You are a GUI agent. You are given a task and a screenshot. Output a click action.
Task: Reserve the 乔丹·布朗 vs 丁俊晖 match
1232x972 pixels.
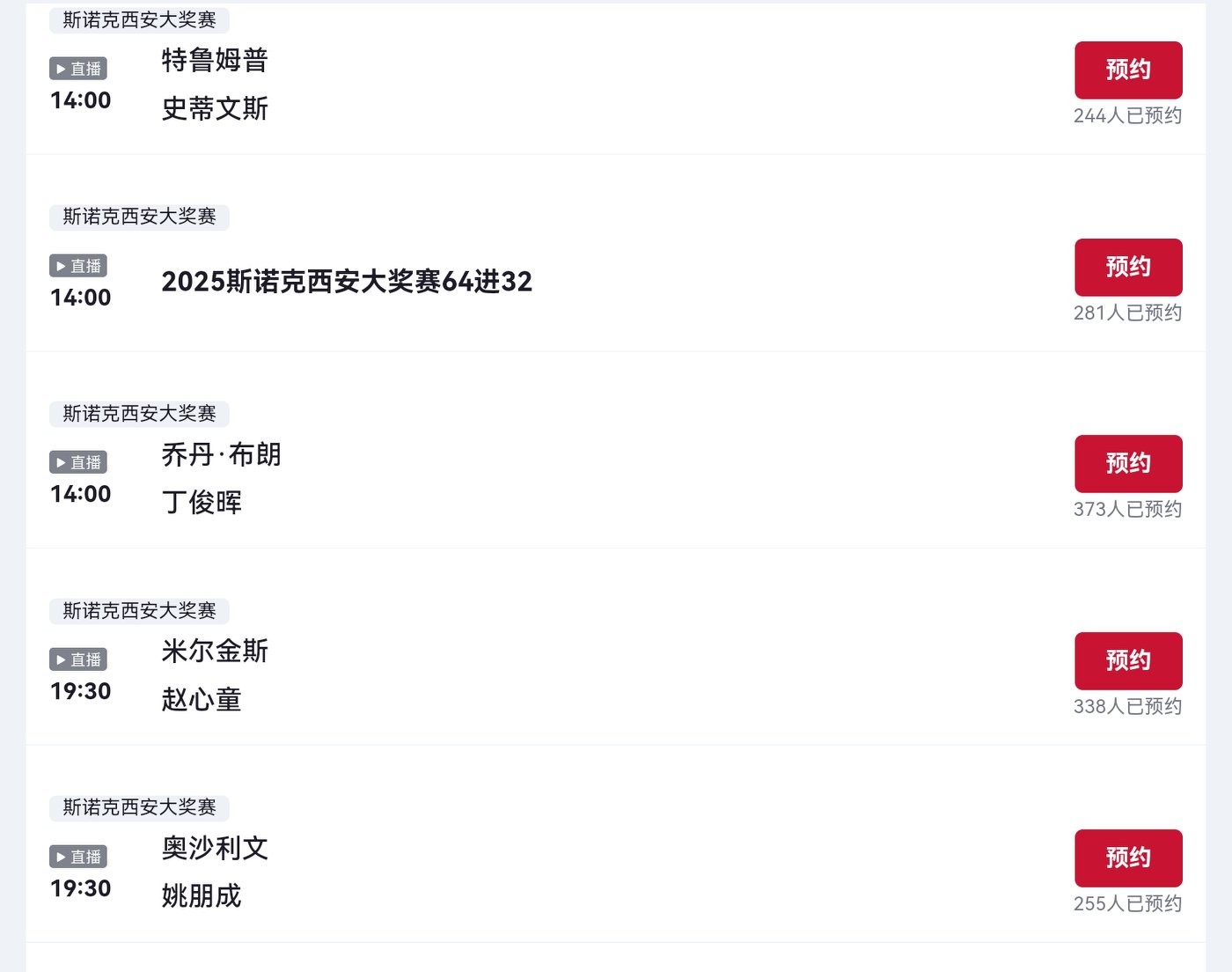point(1127,464)
